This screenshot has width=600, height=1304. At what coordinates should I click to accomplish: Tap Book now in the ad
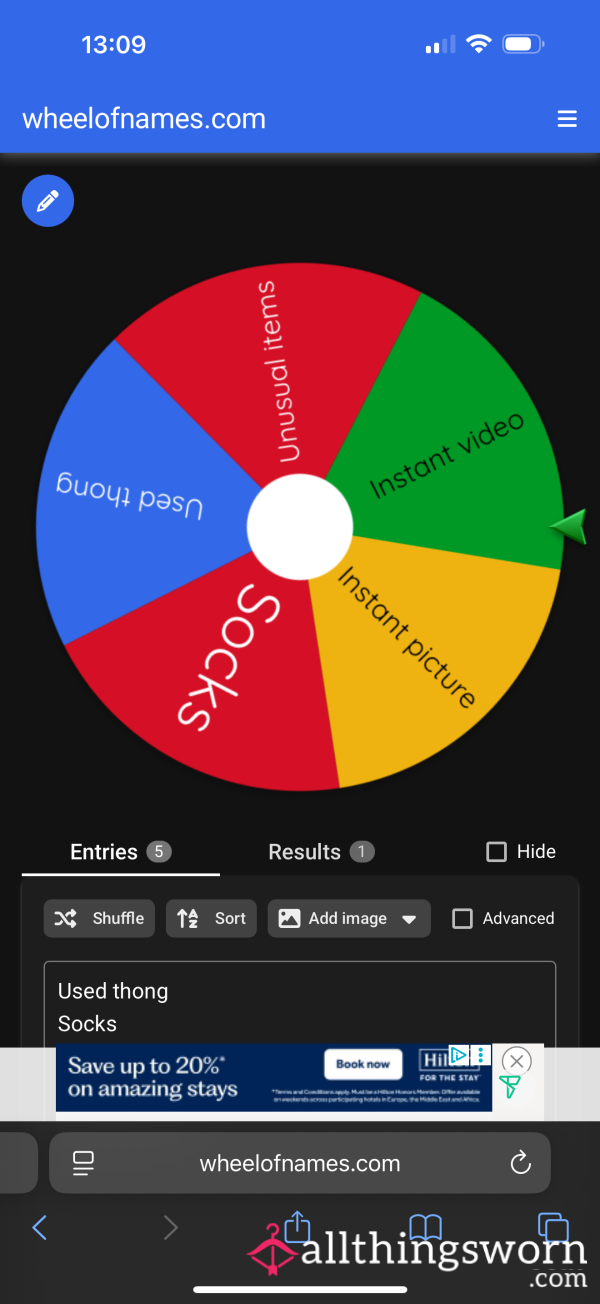click(363, 1064)
